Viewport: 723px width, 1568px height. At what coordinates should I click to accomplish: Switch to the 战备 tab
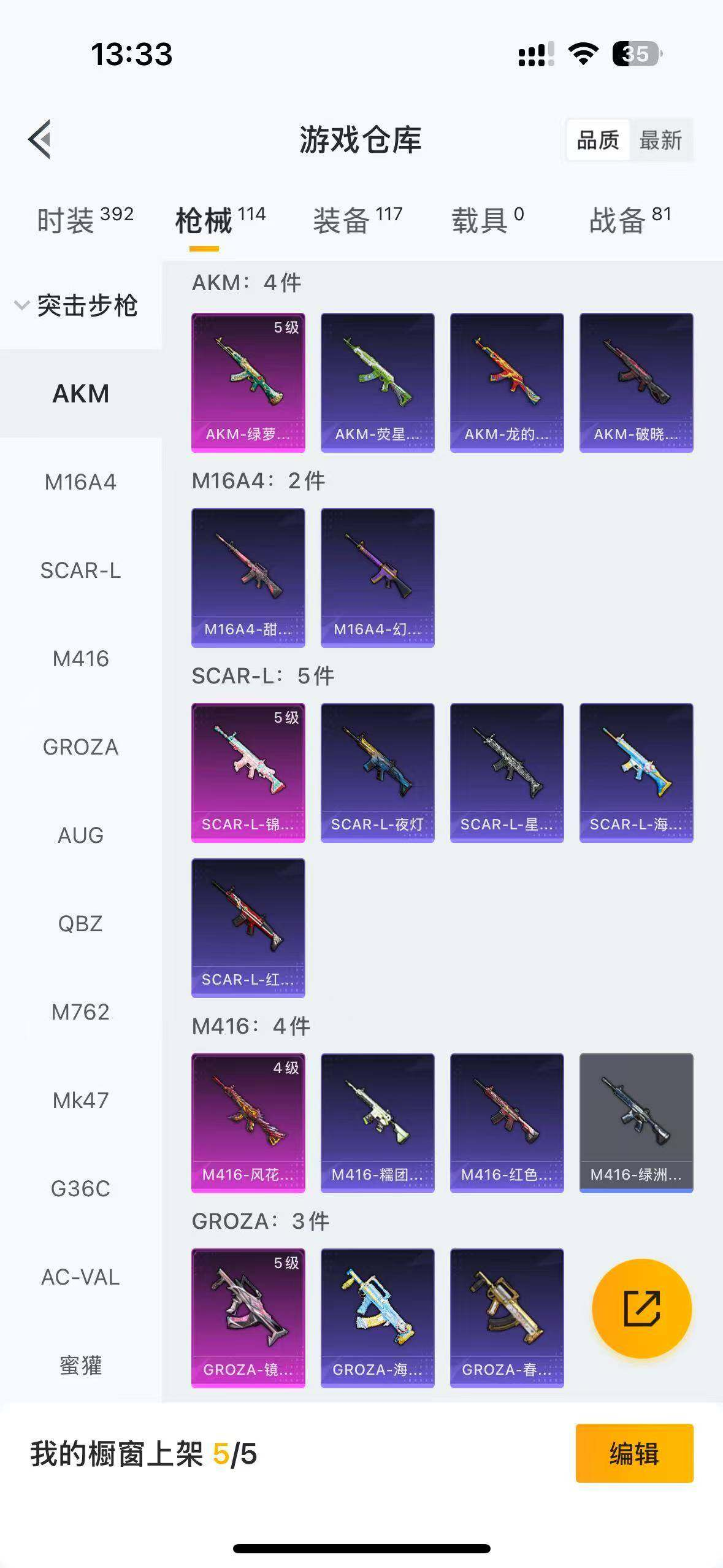coord(630,220)
